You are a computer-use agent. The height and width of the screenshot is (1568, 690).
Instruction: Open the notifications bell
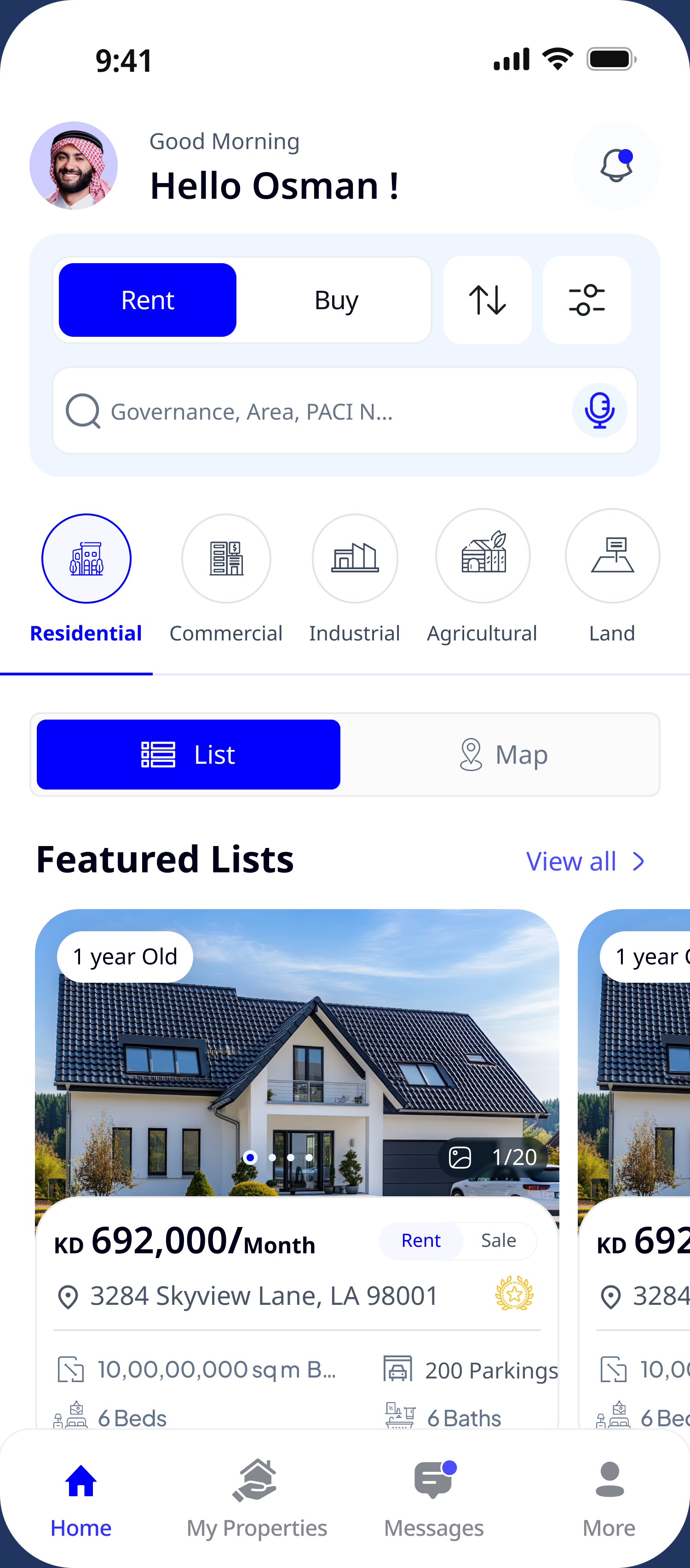pos(616,165)
